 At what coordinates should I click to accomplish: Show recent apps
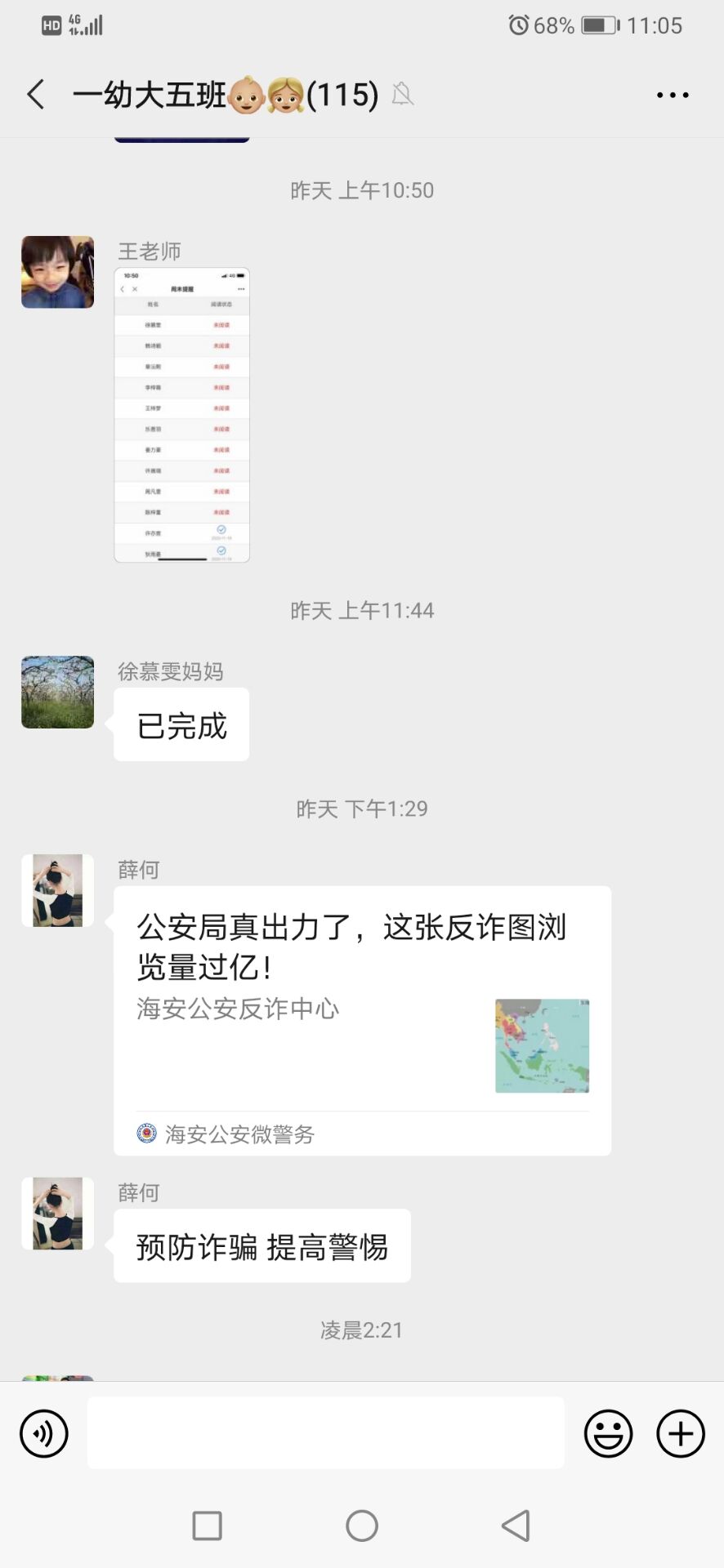coord(207,1525)
